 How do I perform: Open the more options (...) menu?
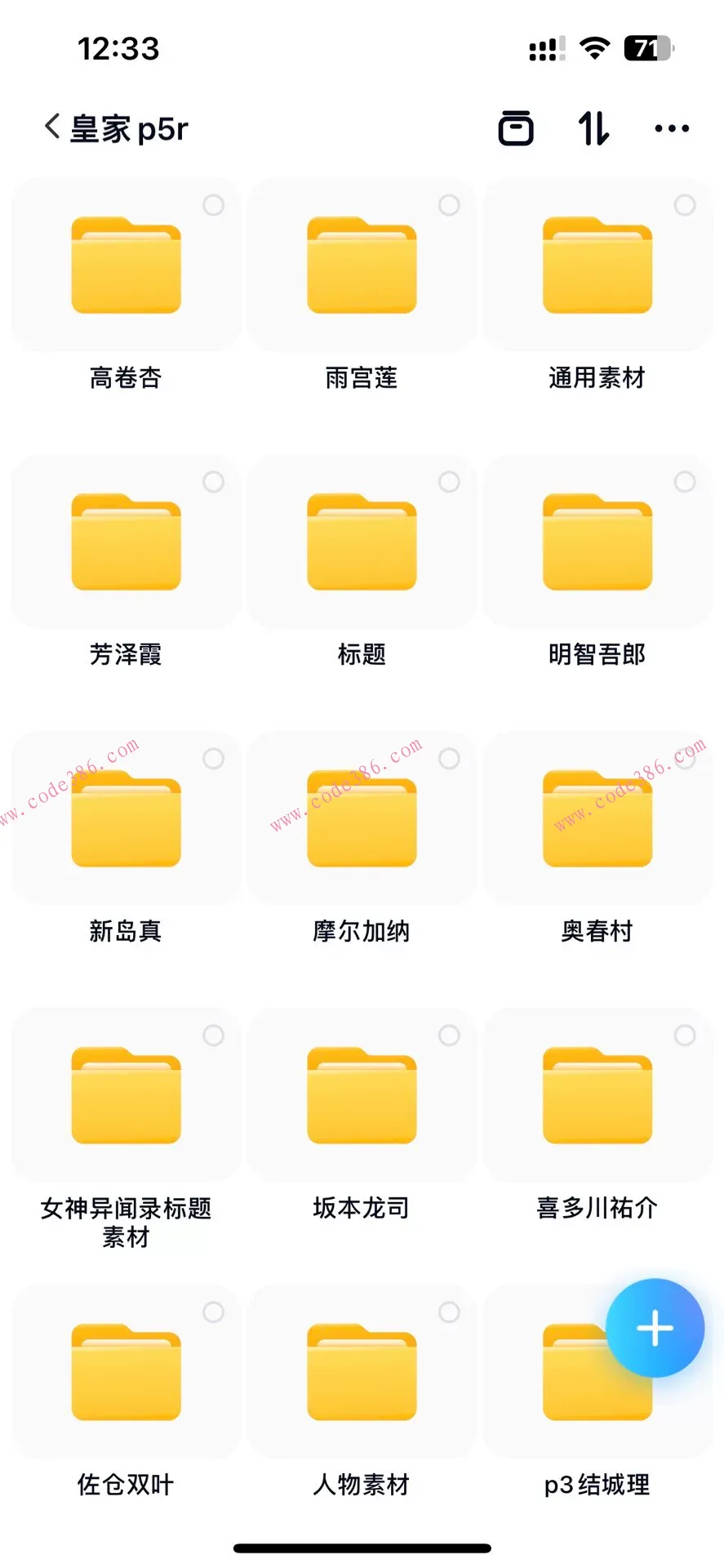(671, 127)
